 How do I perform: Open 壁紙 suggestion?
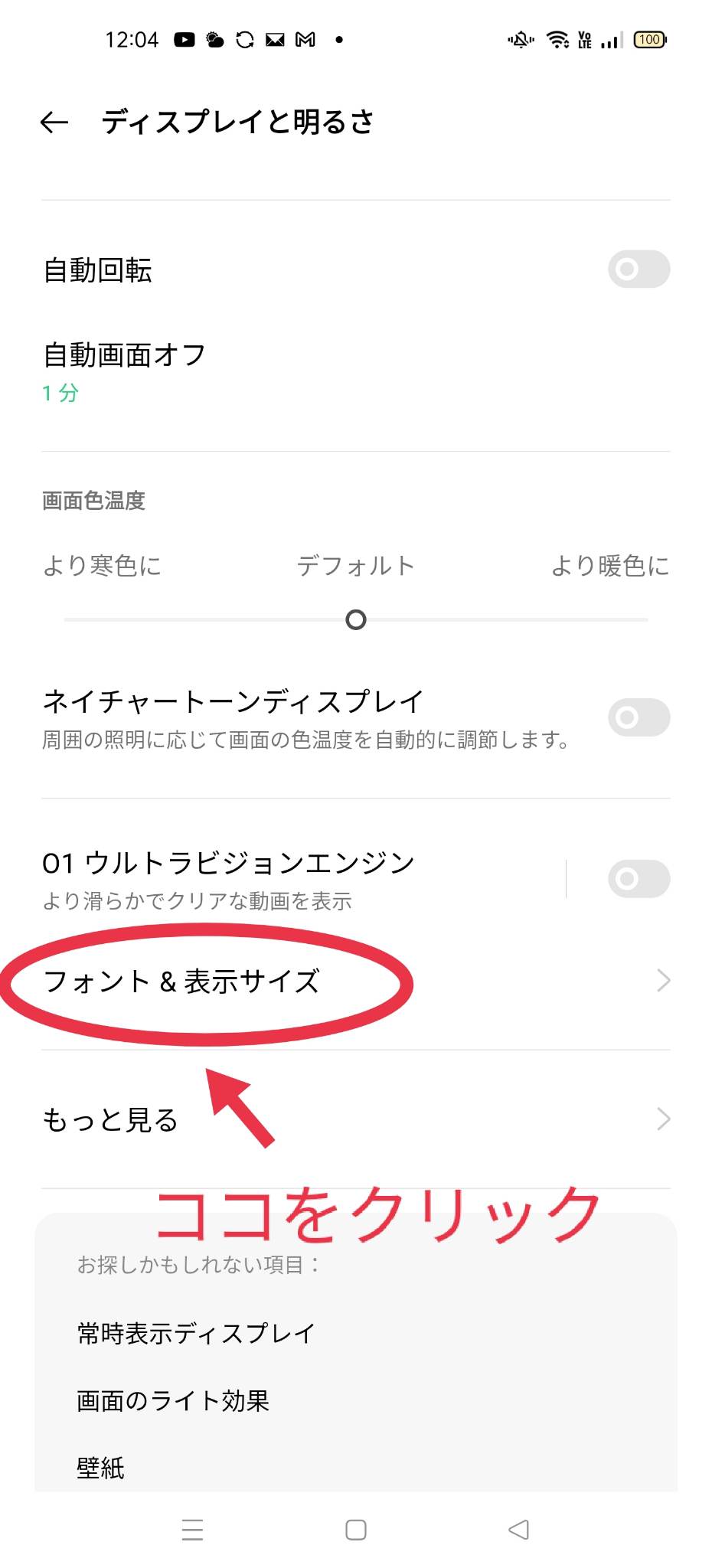click(x=100, y=1468)
